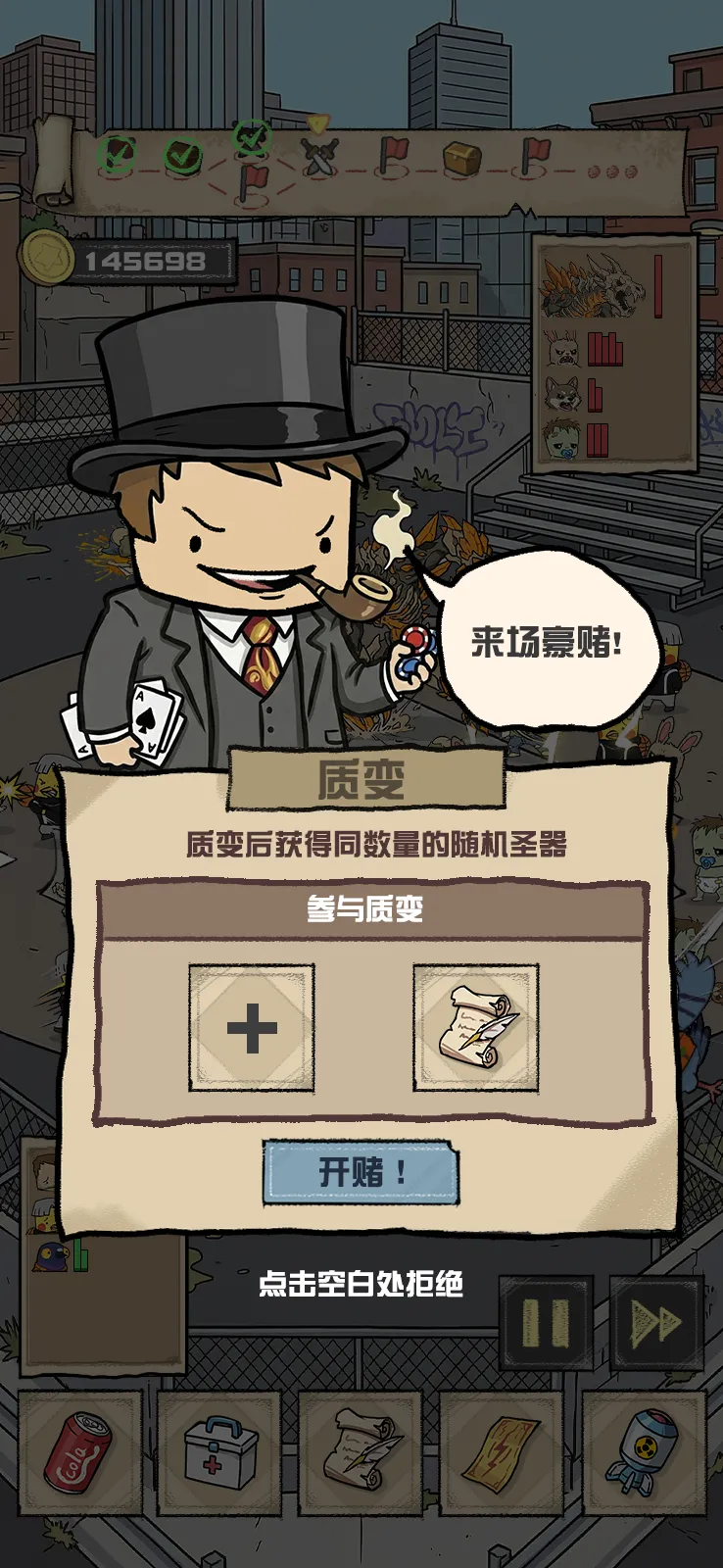This screenshot has height=1568, width=723.
Task: Pause the battle
Action: tap(547, 1323)
